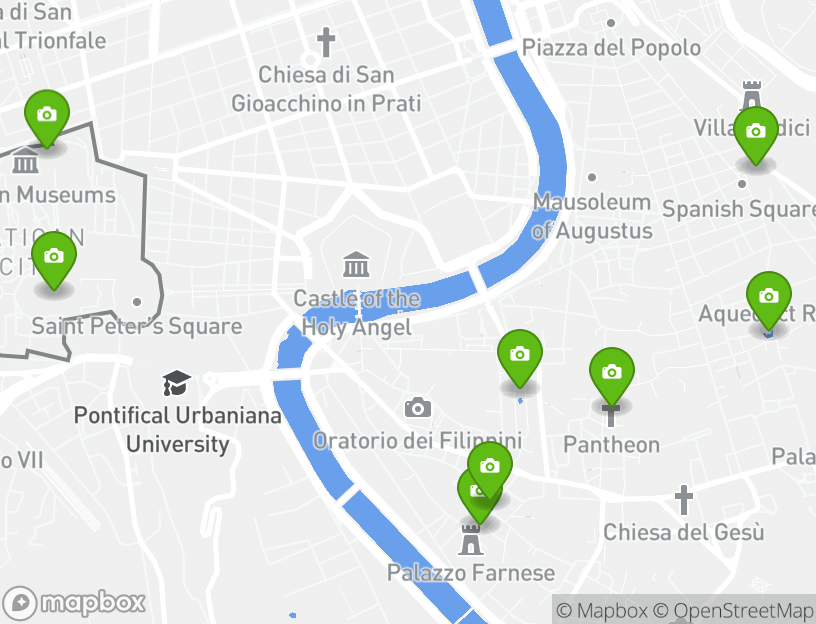Open the front green pin above Palazzo Farnese
The width and height of the screenshot is (816, 624).
pos(490,466)
